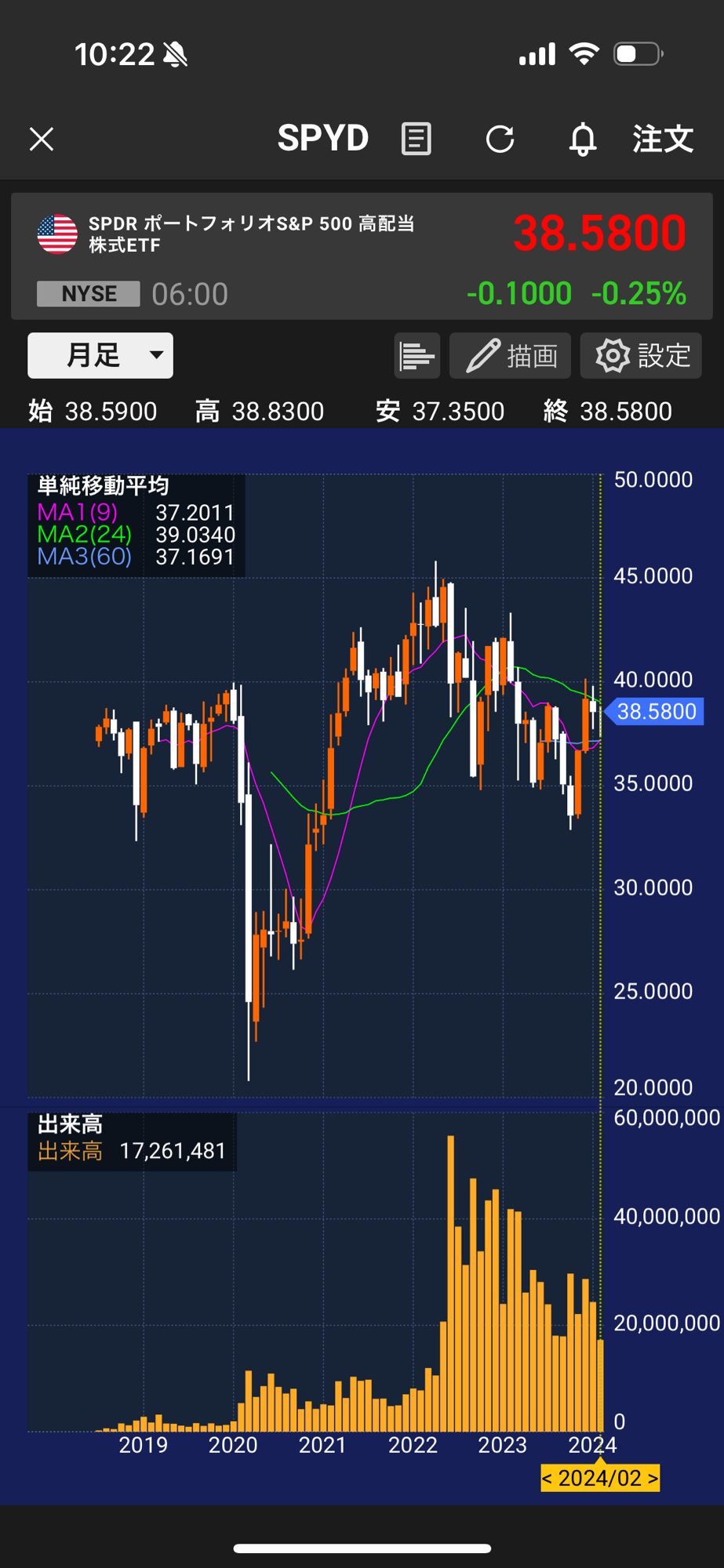Open the price-by-volume bars icon
Screen dimensions: 724x1568
[417, 356]
